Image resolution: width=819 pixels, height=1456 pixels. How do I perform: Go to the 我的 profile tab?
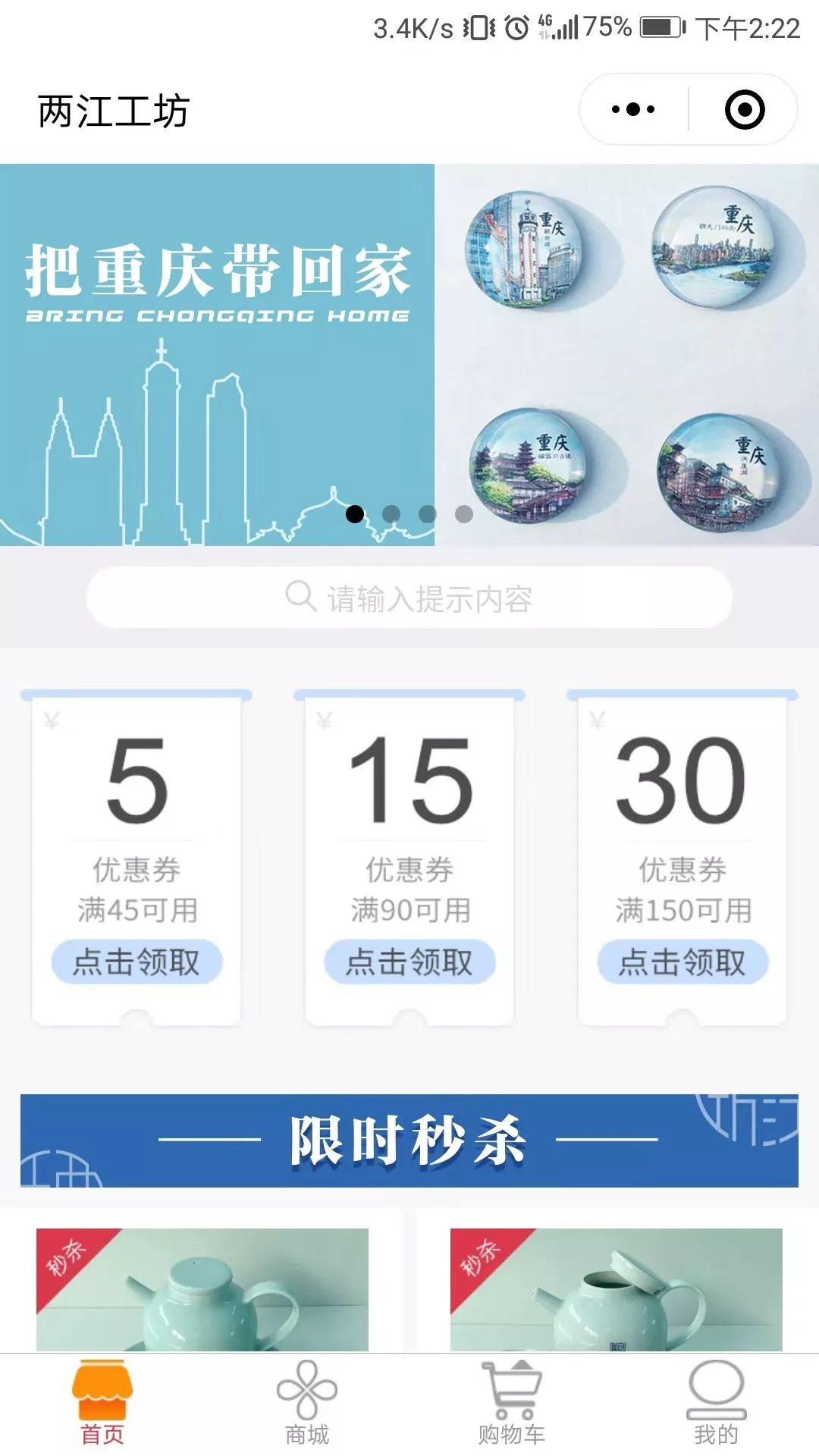[x=716, y=1403]
